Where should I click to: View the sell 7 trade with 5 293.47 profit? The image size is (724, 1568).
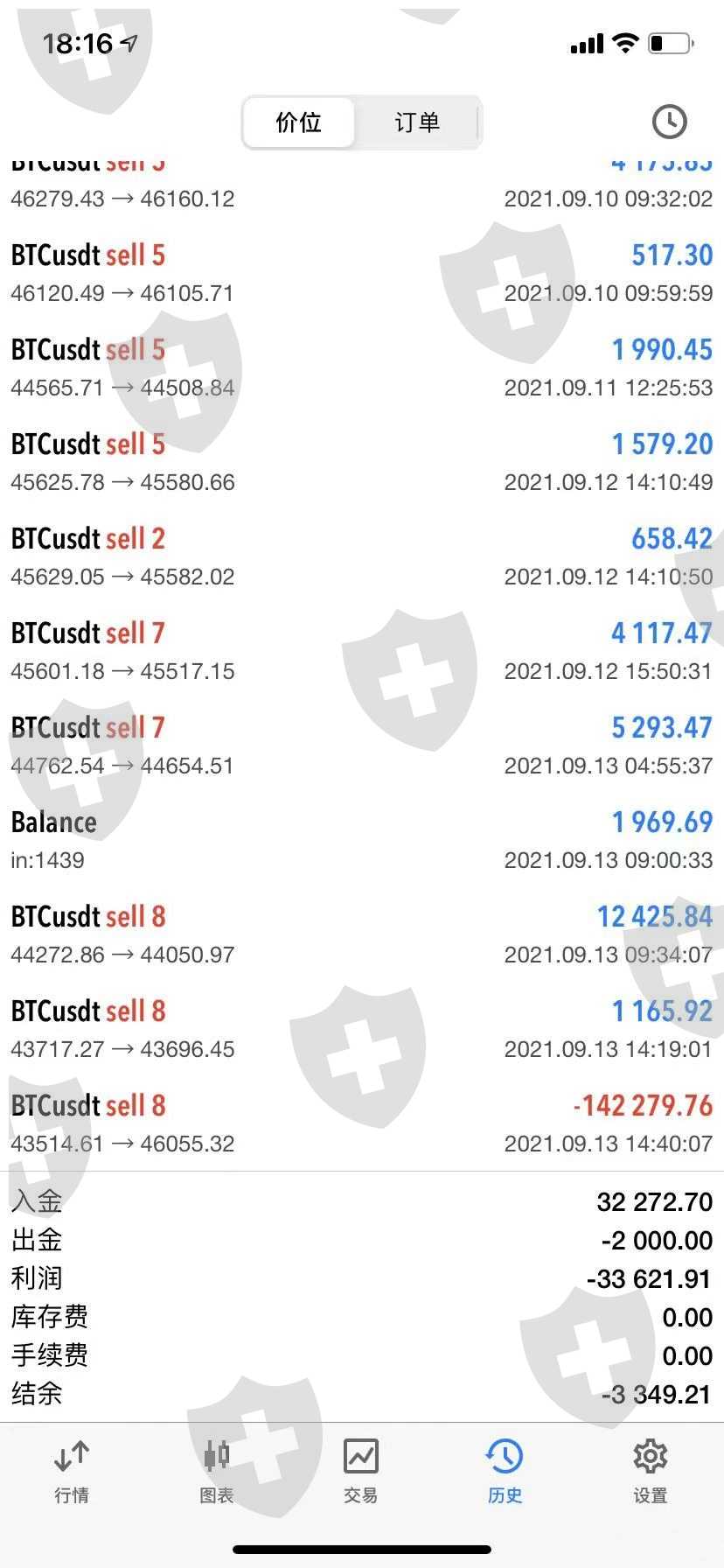pyautogui.click(x=362, y=745)
